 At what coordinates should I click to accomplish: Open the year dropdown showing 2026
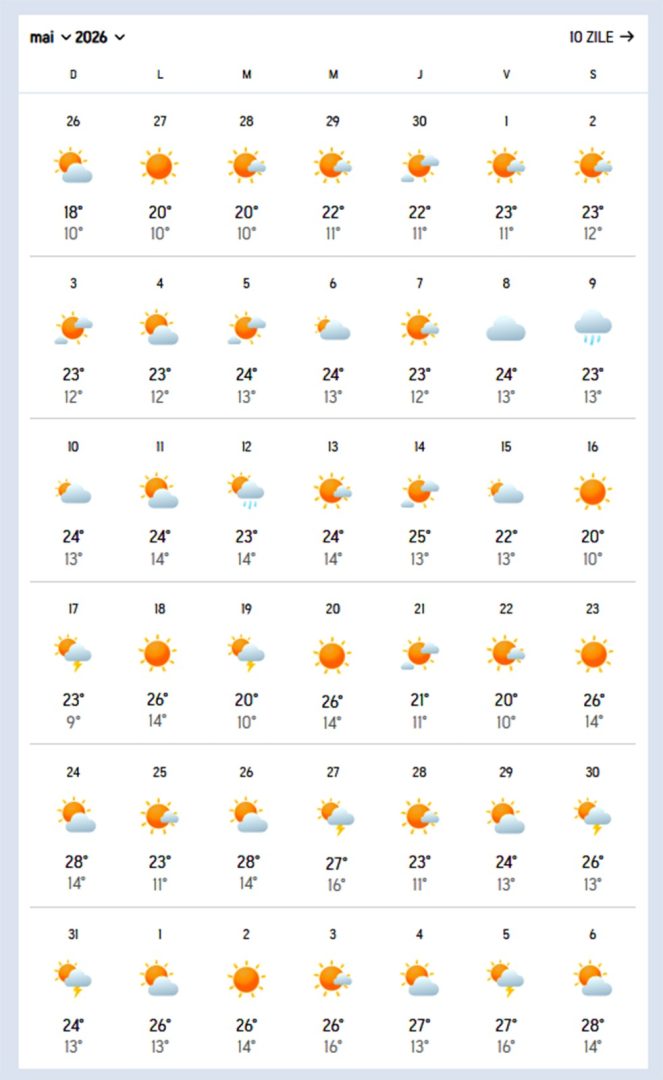click(x=100, y=37)
